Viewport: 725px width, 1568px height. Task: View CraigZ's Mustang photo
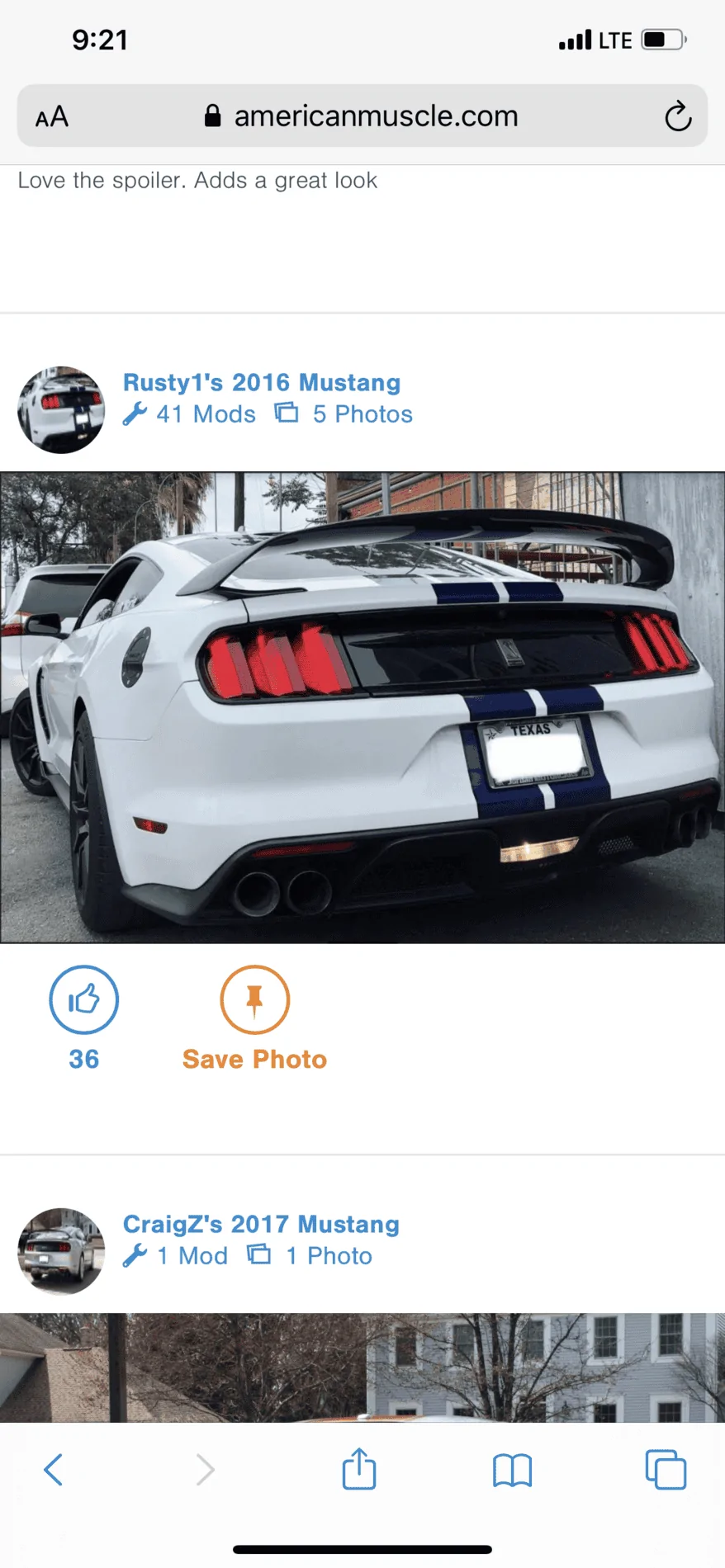tap(362, 1367)
